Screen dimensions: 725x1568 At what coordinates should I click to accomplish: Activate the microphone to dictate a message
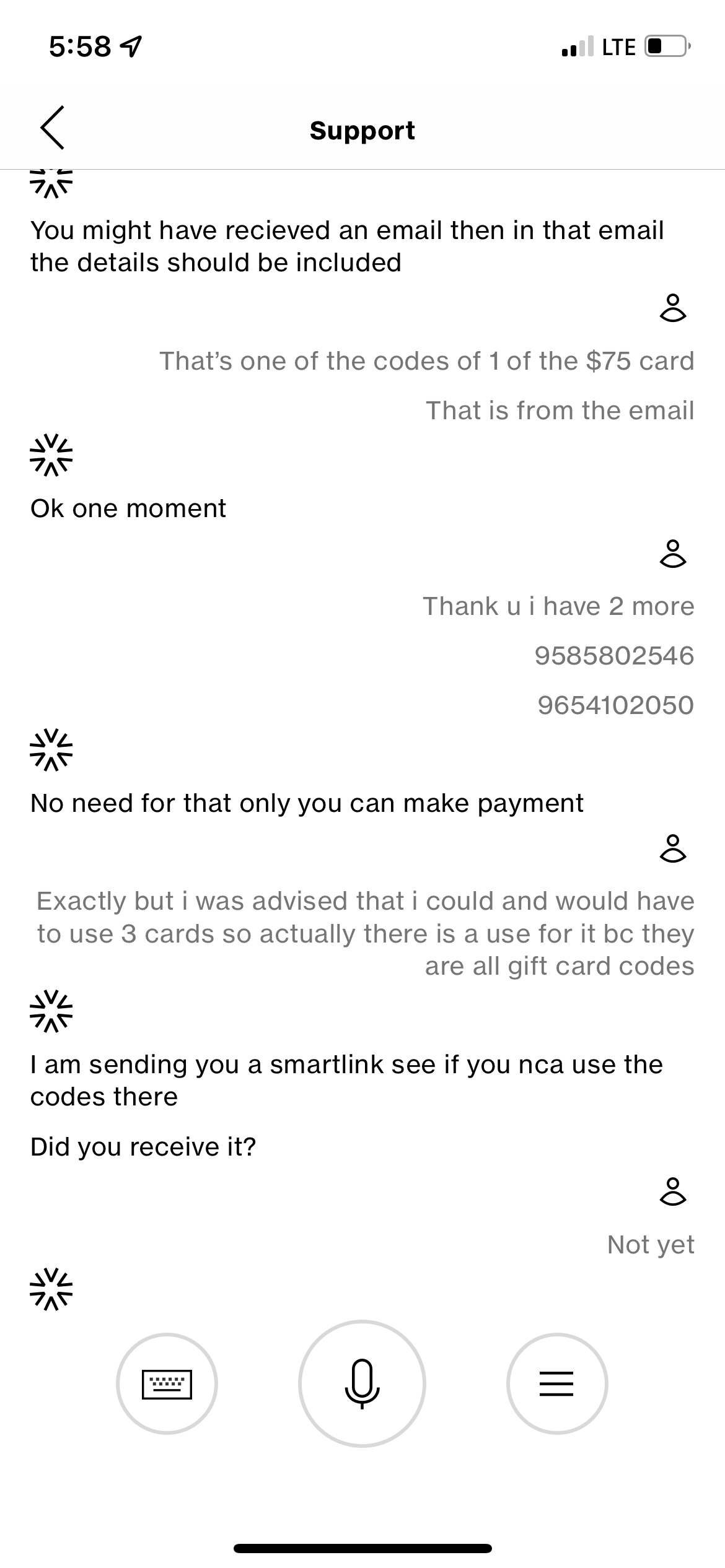point(362,1383)
